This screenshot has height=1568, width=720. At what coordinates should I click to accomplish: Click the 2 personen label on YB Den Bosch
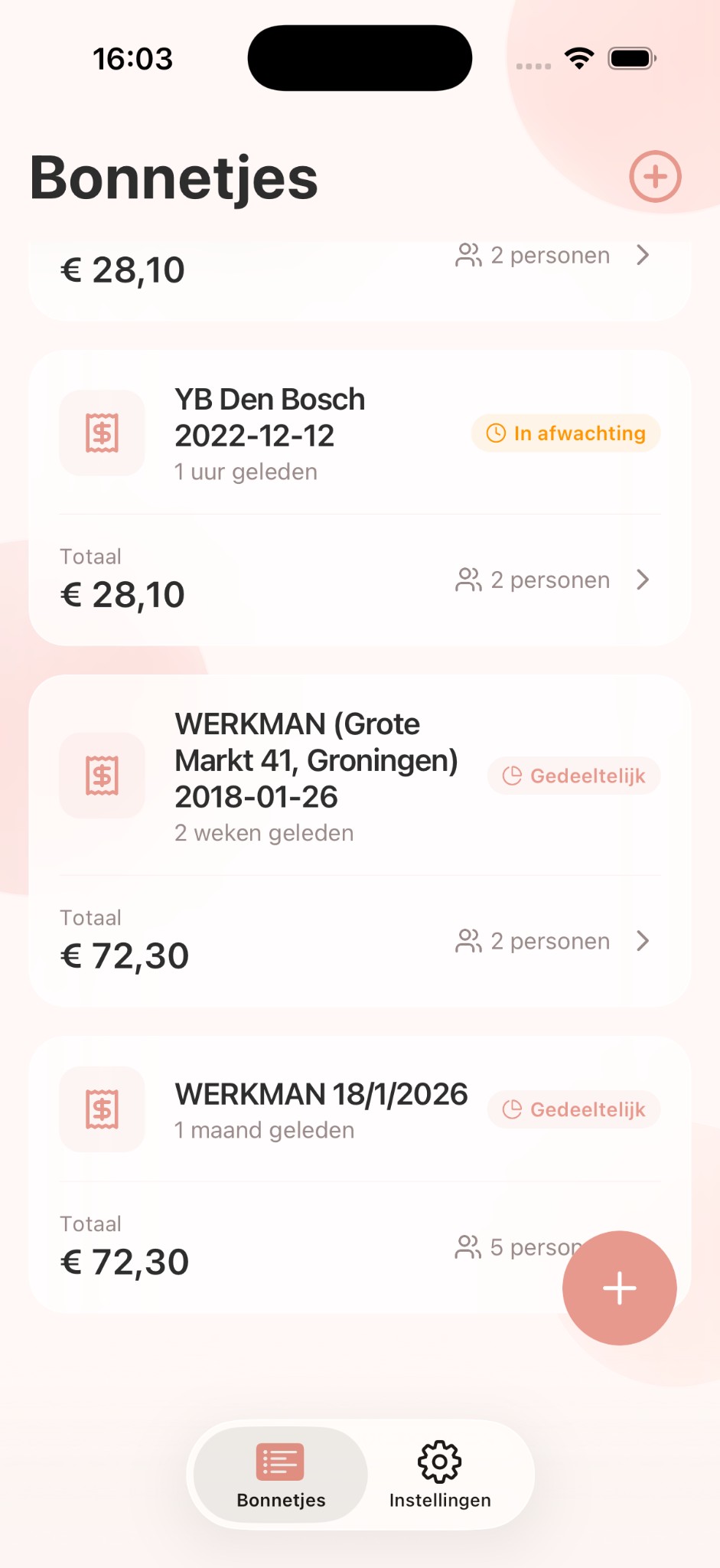[549, 580]
